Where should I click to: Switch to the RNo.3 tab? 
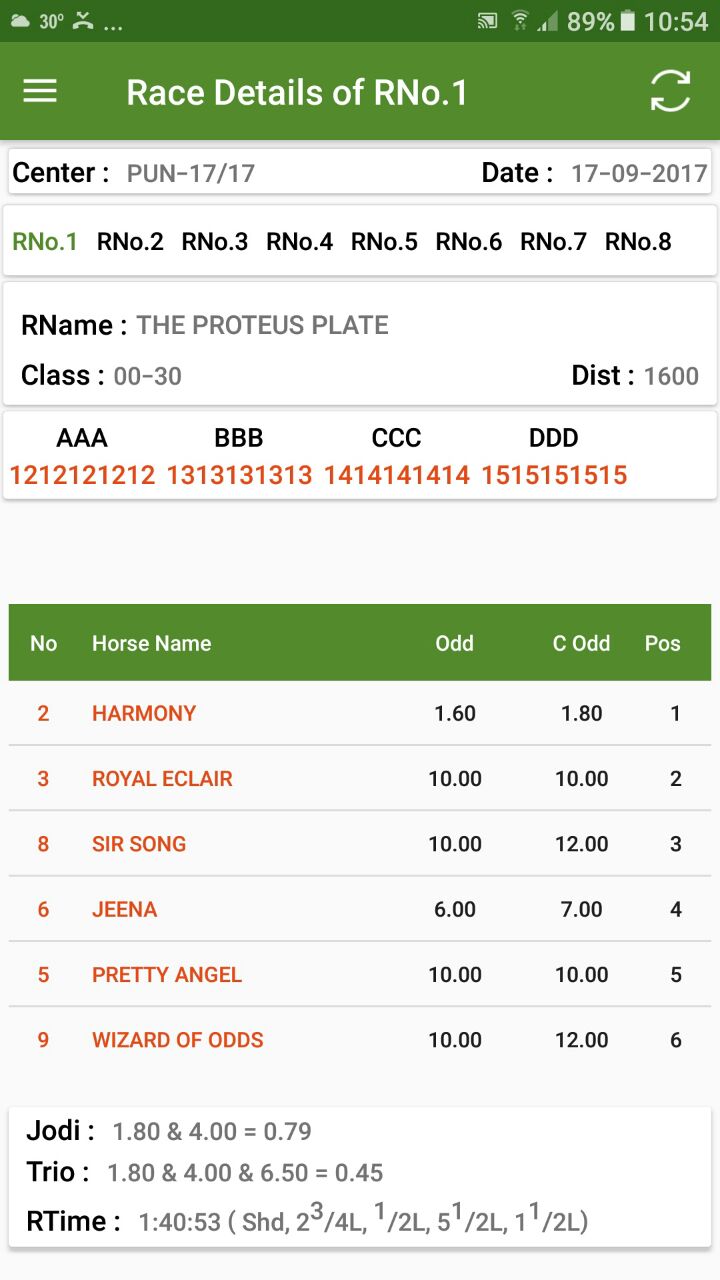tap(215, 241)
